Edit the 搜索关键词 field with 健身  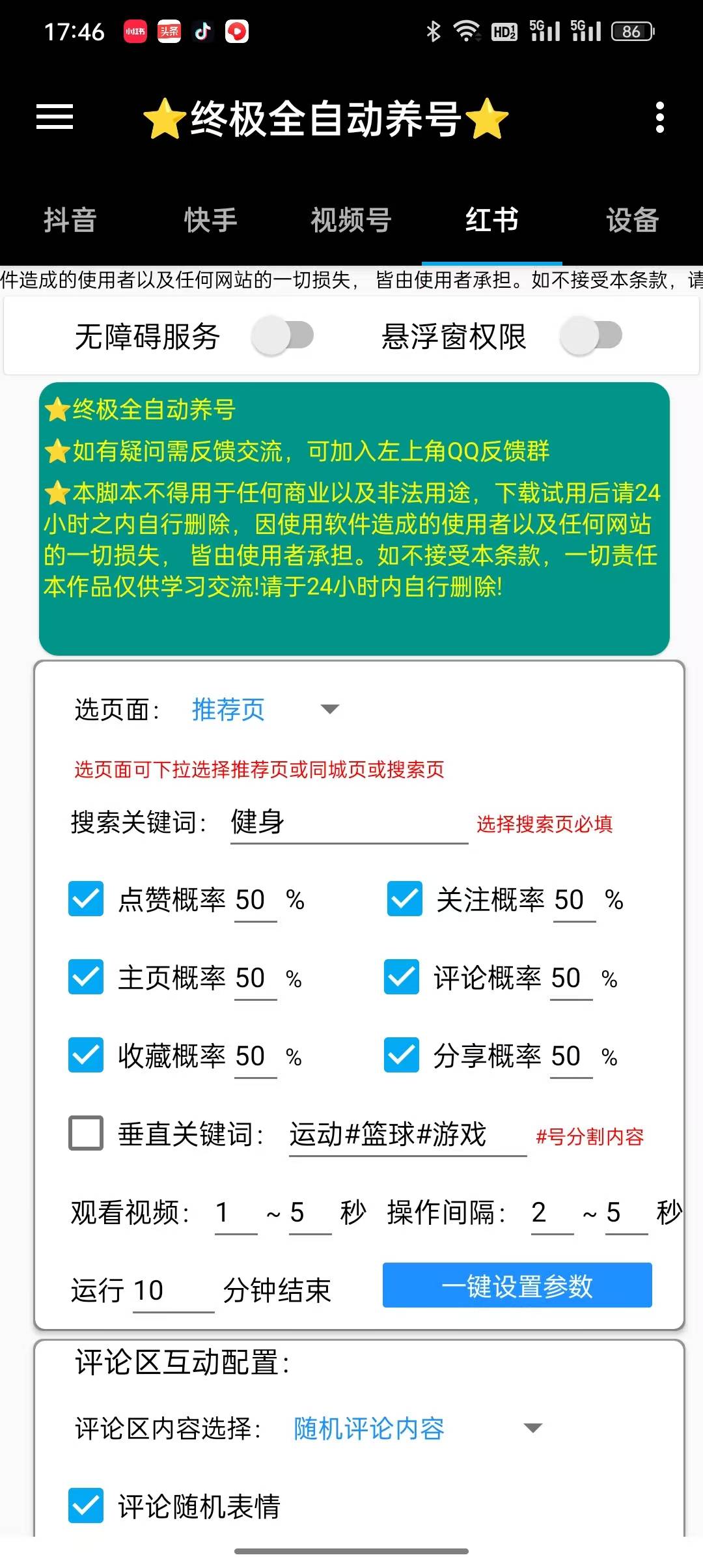pyautogui.click(x=348, y=823)
